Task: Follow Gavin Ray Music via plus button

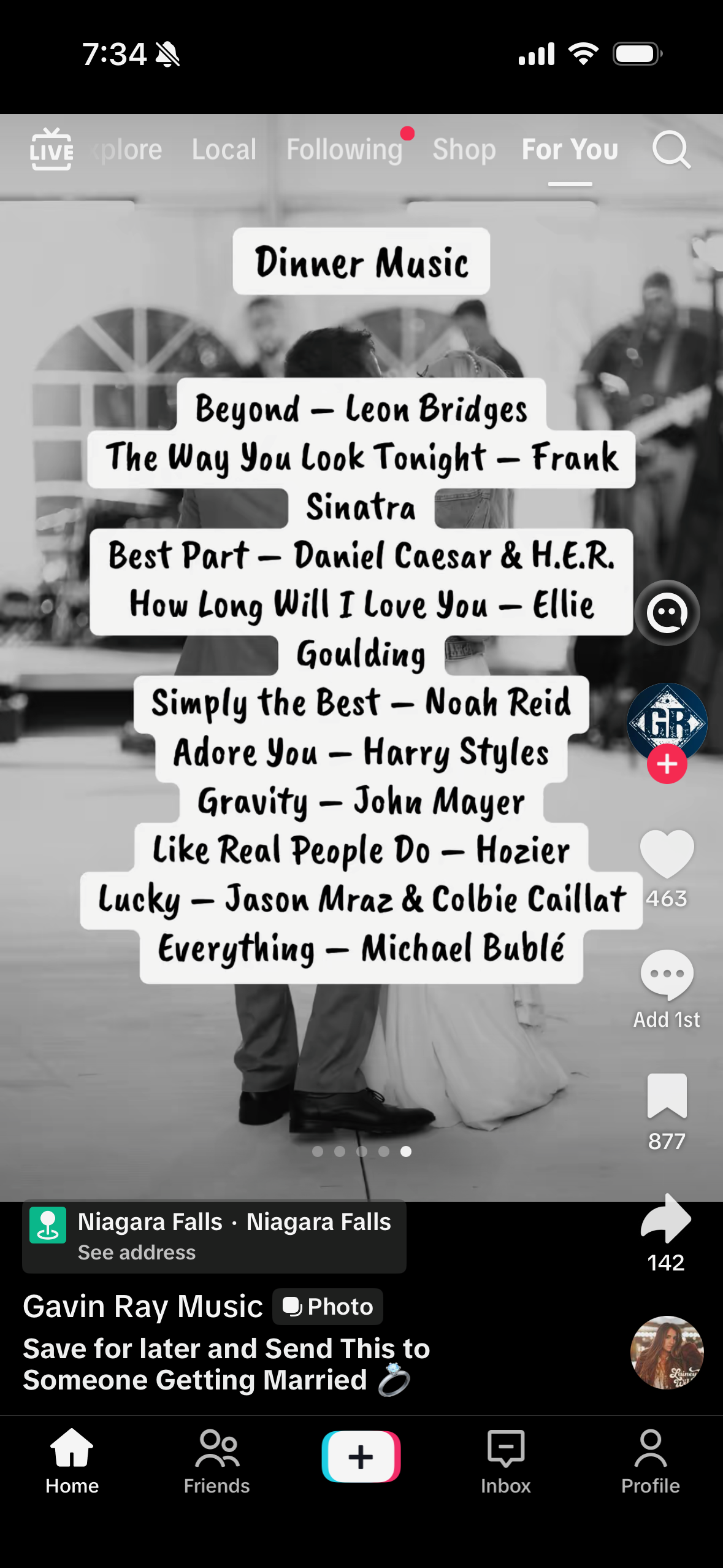Action: pos(667,764)
